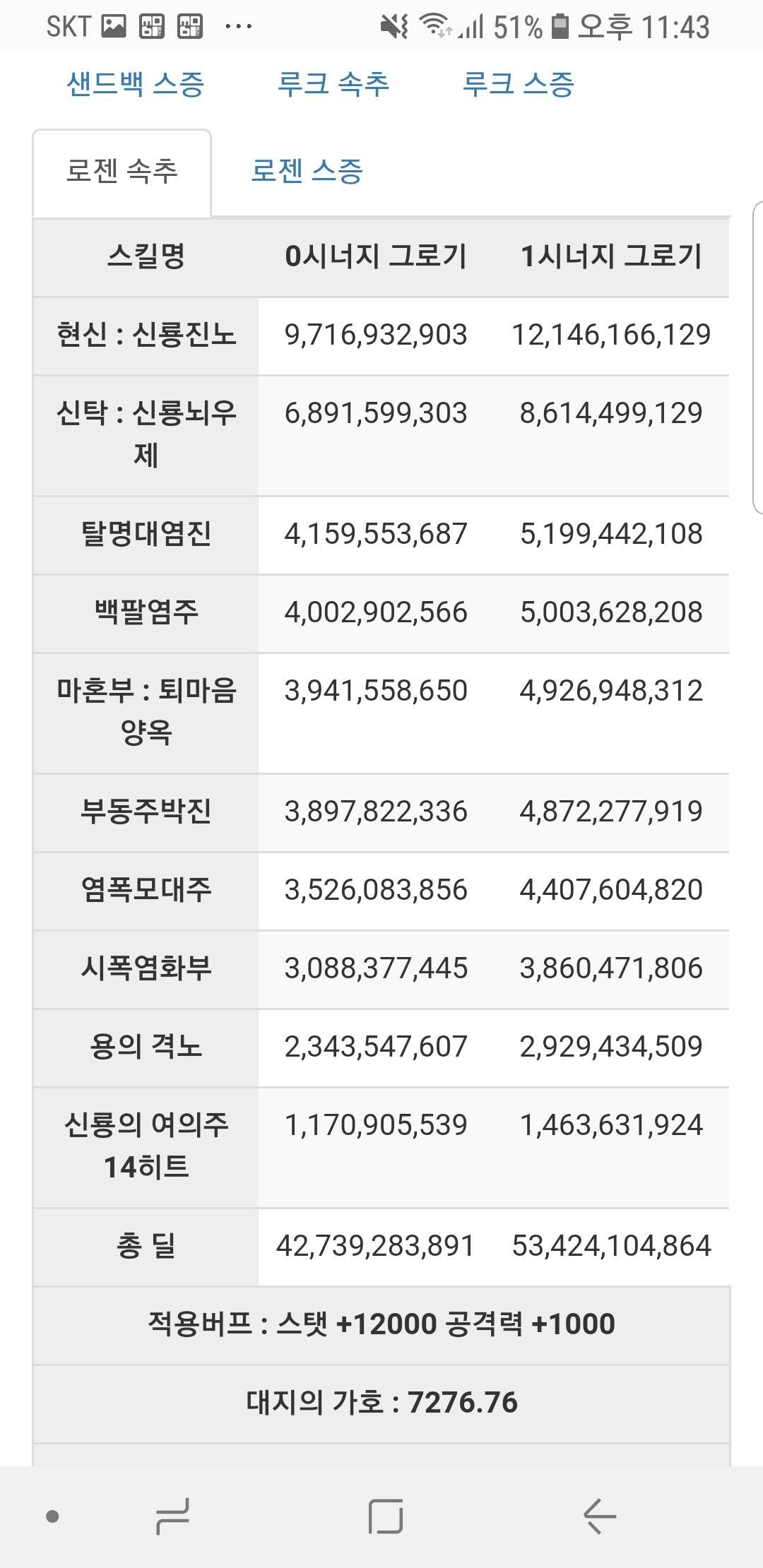The width and height of the screenshot is (763, 1568).
Task: Switch to the 샌드백 스증 tab
Action: pyautogui.click(x=135, y=85)
